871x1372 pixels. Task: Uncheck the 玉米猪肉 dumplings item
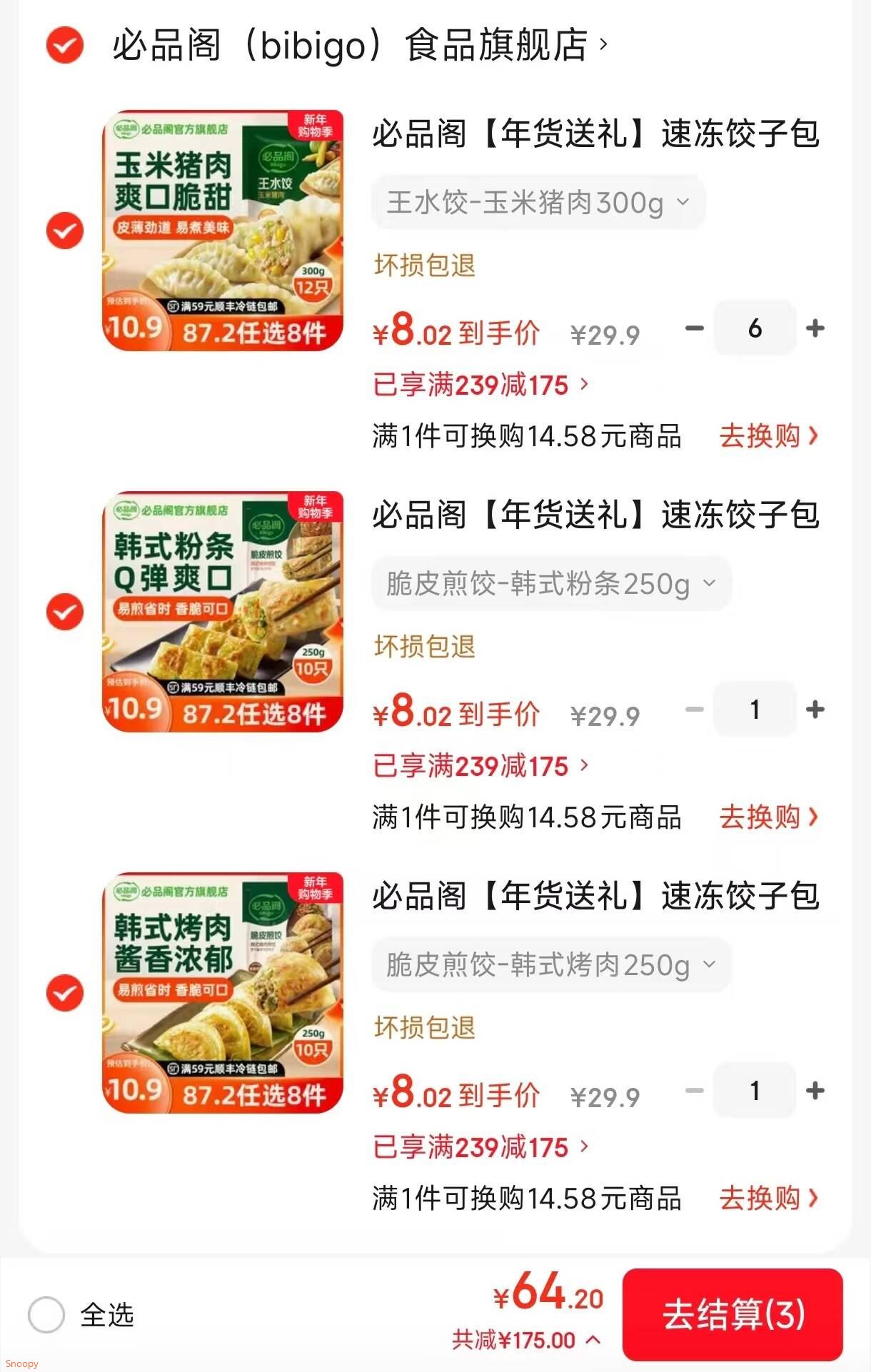[x=64, y=228]
